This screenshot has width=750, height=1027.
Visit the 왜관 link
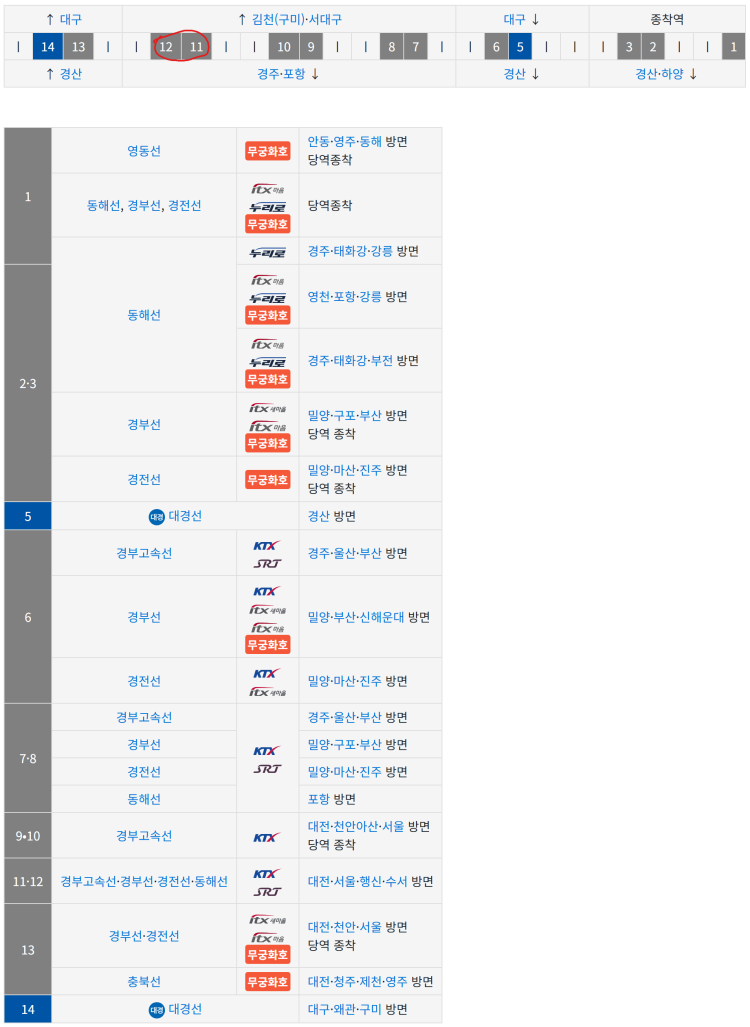346,1010
